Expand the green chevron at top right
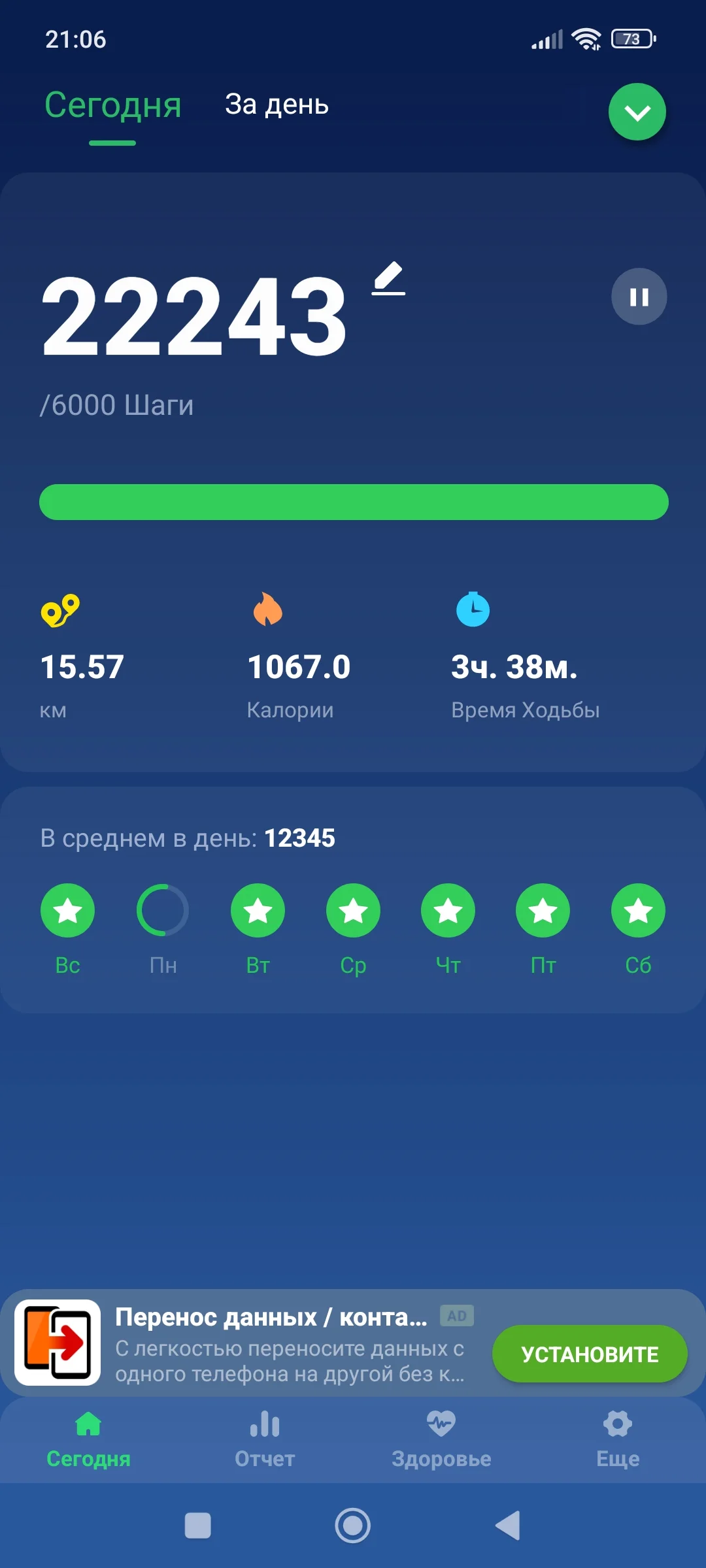706x1568 pixels. [637, 112]
